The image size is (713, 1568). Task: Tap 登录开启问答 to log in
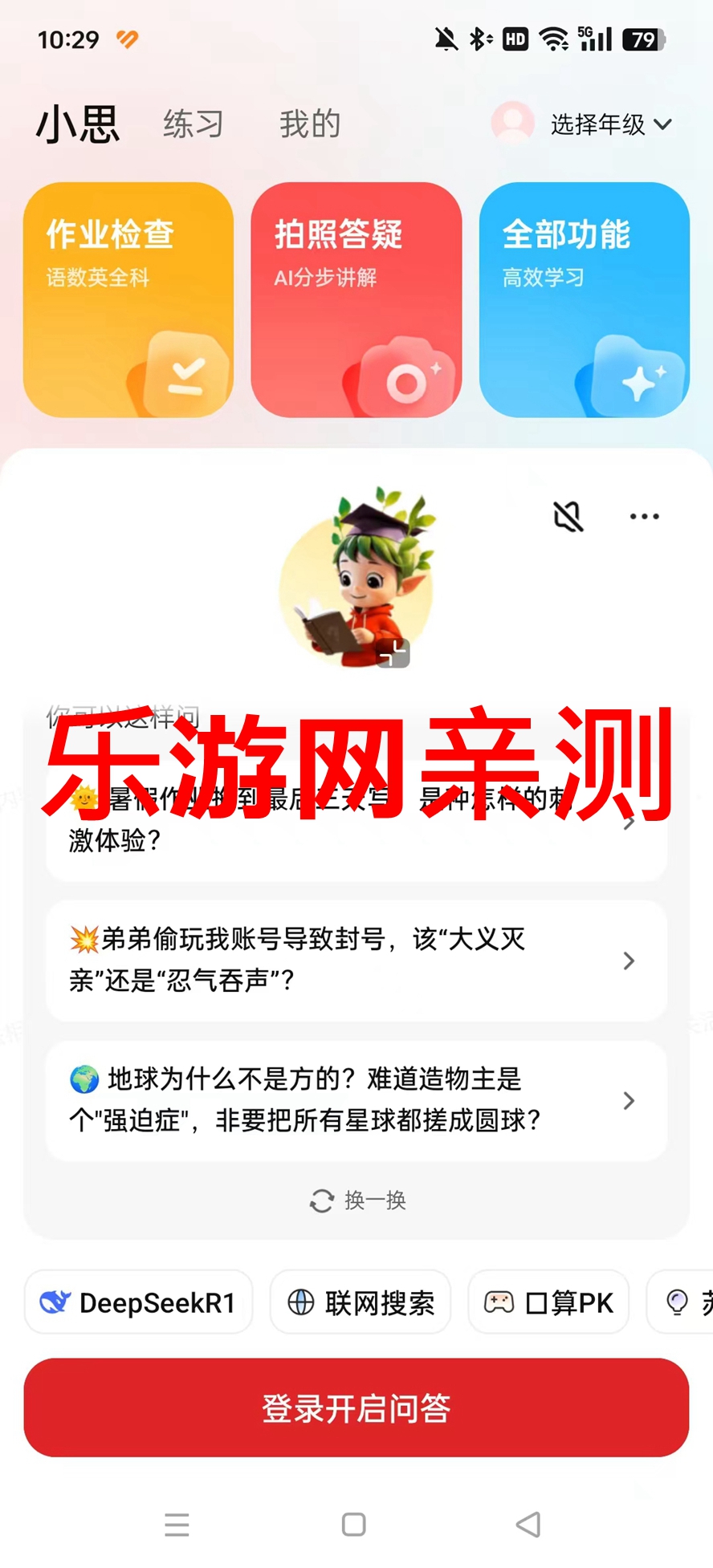356,1408
